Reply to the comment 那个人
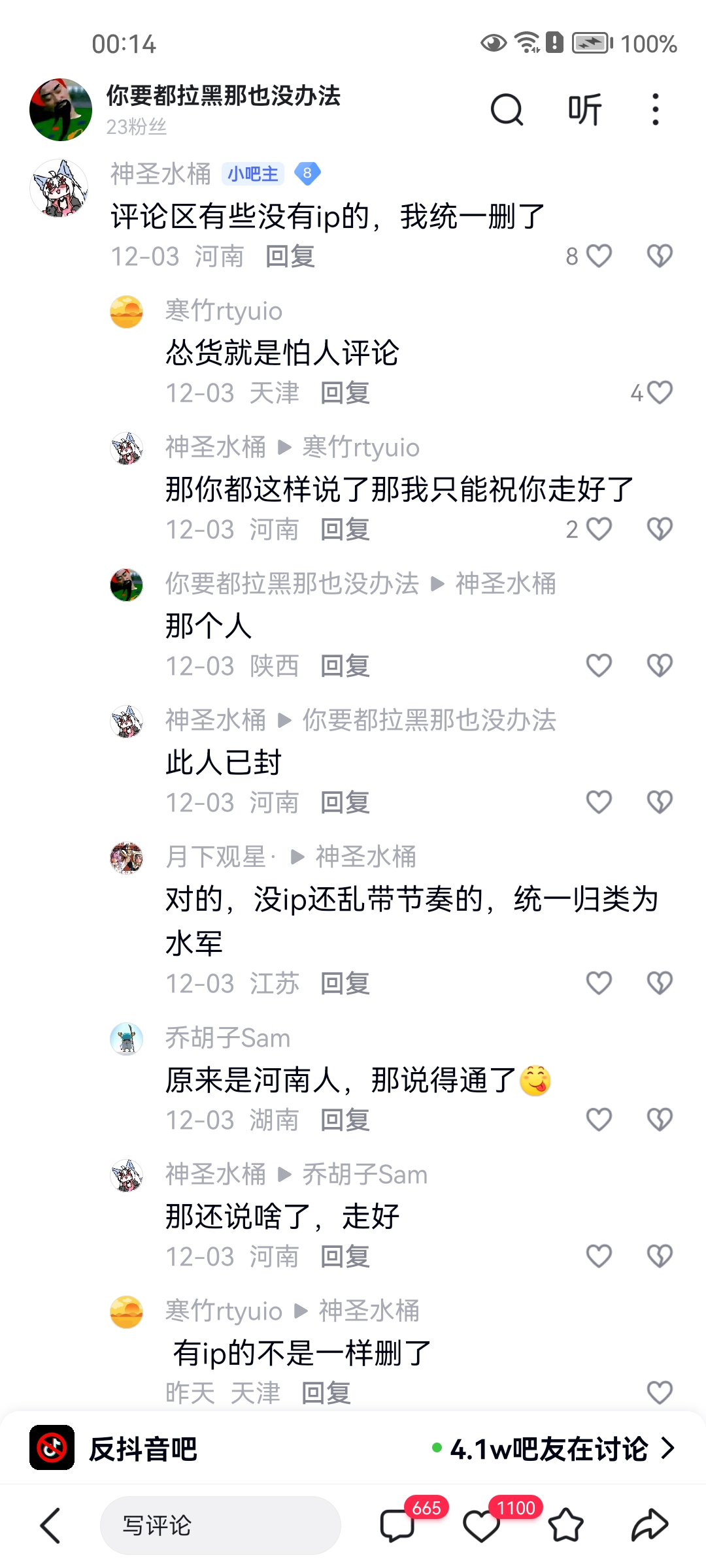 click(x=345, y=666)
